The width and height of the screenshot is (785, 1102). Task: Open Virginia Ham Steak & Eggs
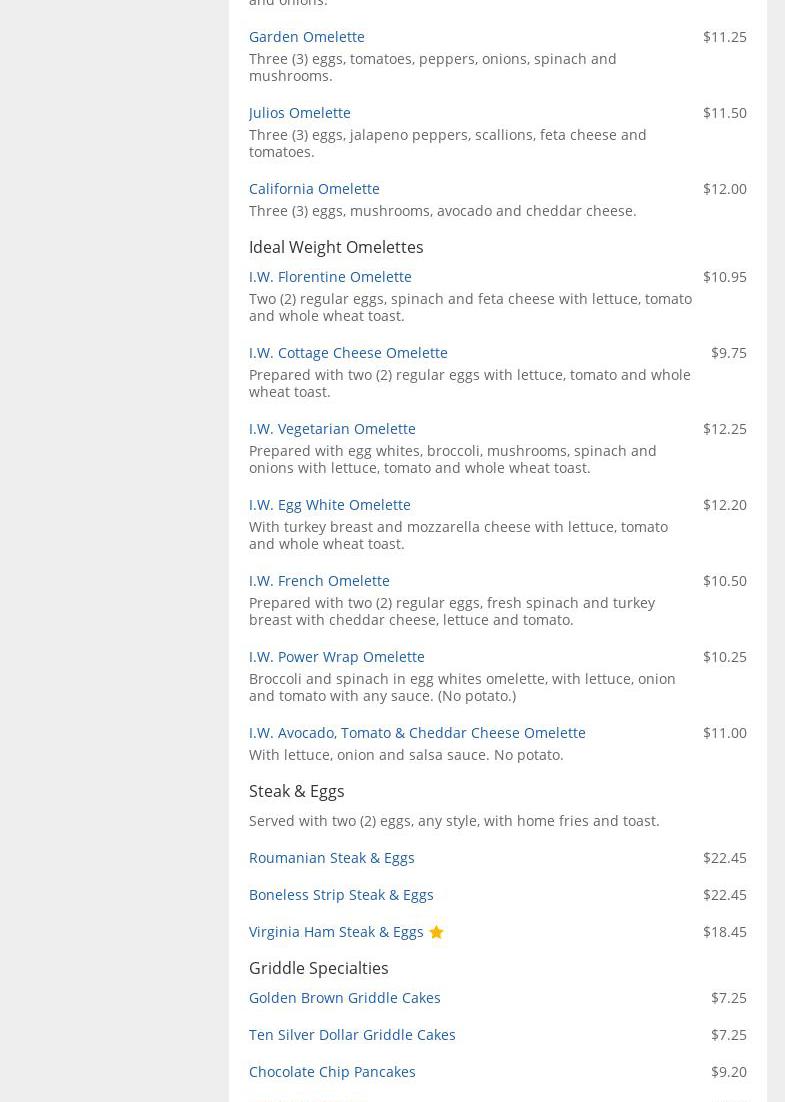[x=336, y=932]
